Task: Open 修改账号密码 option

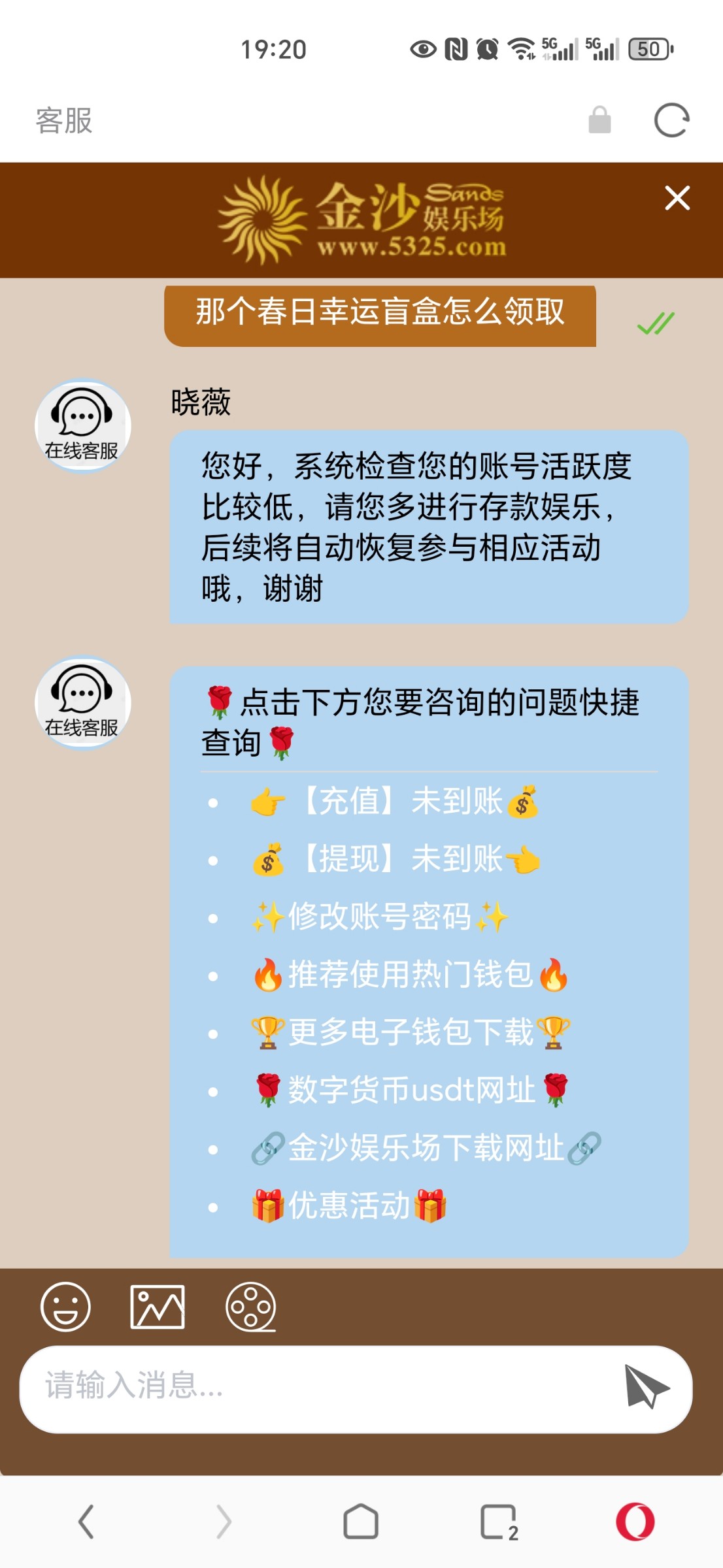Action: point(380,917)
